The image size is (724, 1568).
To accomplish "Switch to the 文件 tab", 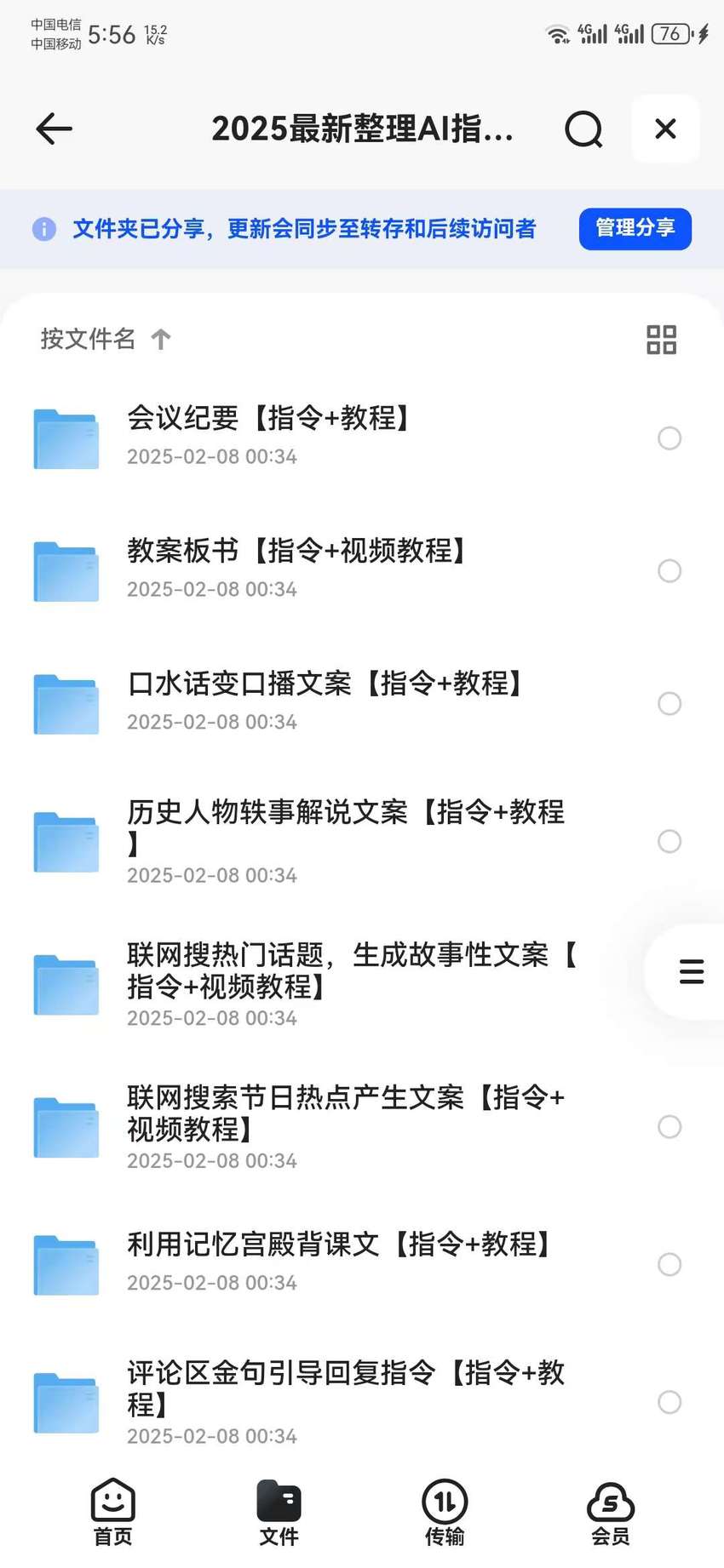I will (x=279, y=1513).
